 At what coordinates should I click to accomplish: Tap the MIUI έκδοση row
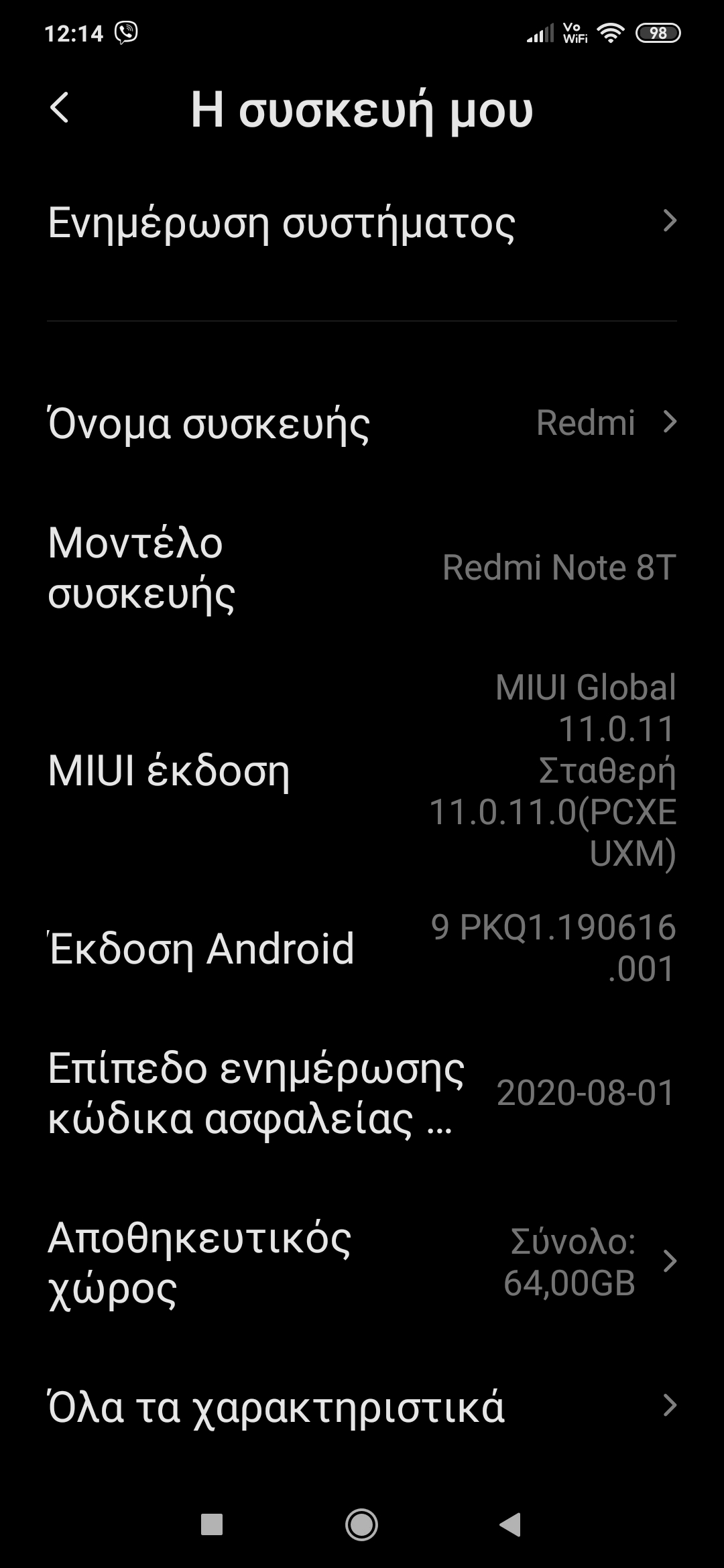[x=362, y=770]
